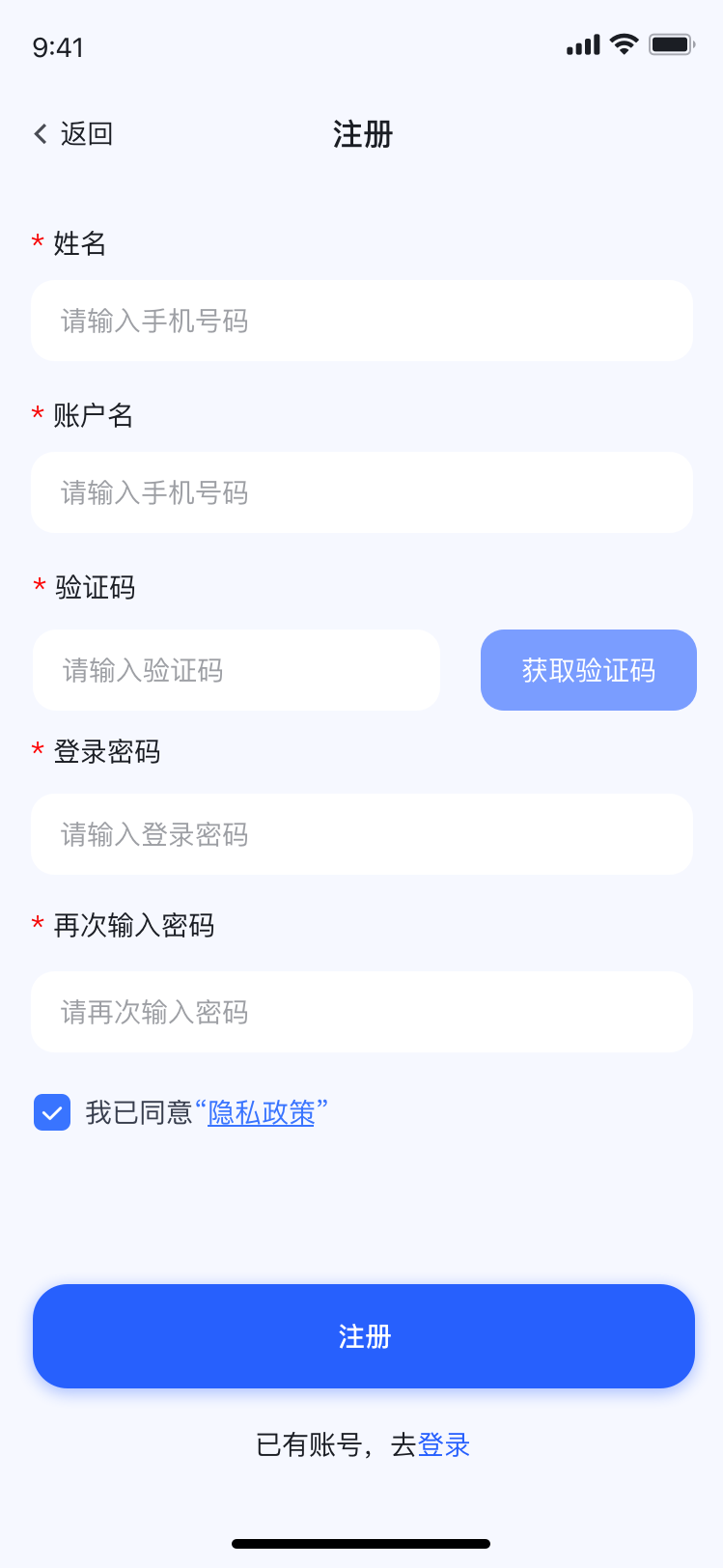723x1568 pixels.
Task: Select the 再次输入密码 field
Action: (361, 1012)
